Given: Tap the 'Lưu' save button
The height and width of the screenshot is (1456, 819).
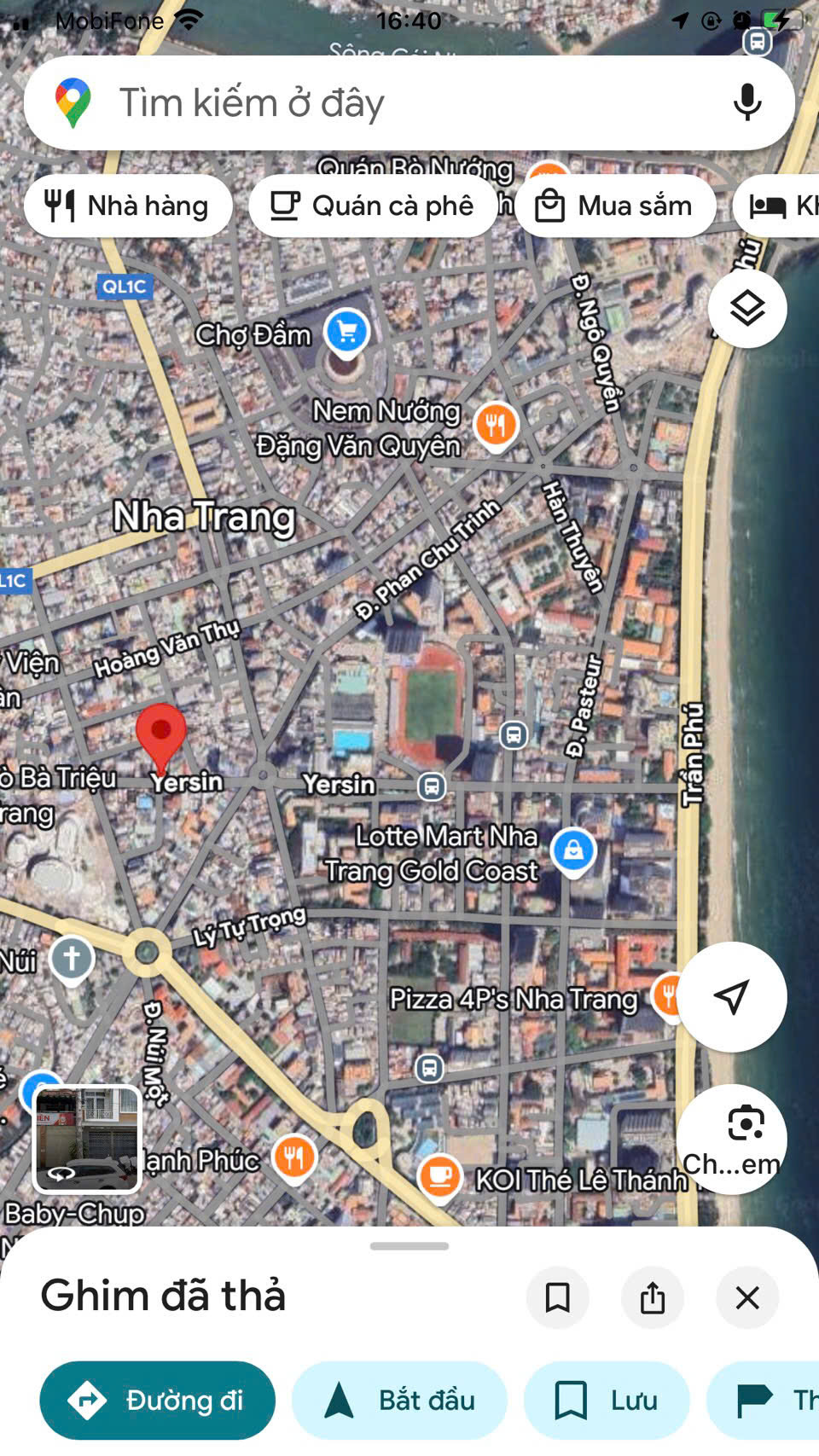Looking at the screenshot, I should tap(607, 1400).
